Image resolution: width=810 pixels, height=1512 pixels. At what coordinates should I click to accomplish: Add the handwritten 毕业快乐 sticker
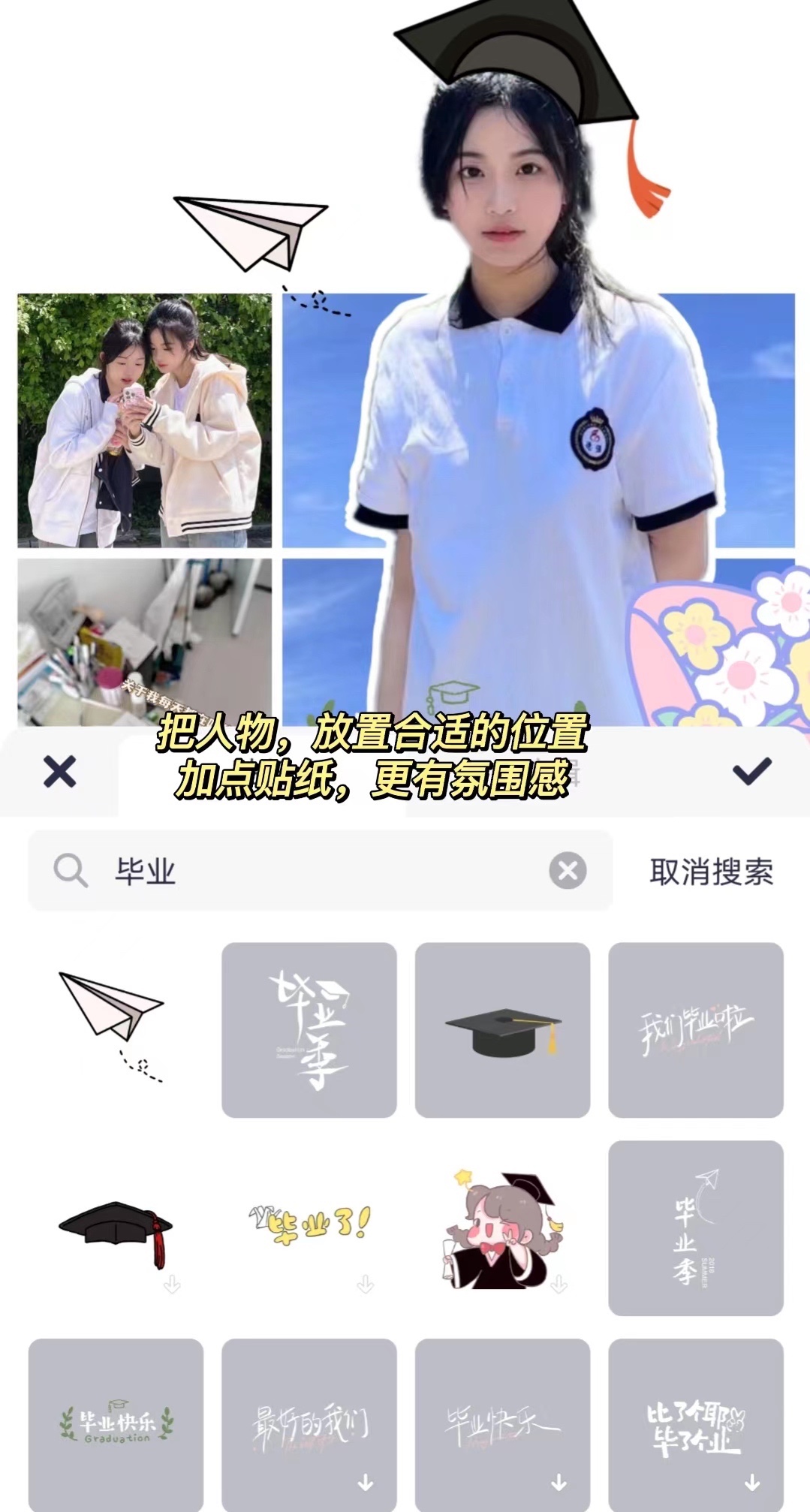[502, 1423]
